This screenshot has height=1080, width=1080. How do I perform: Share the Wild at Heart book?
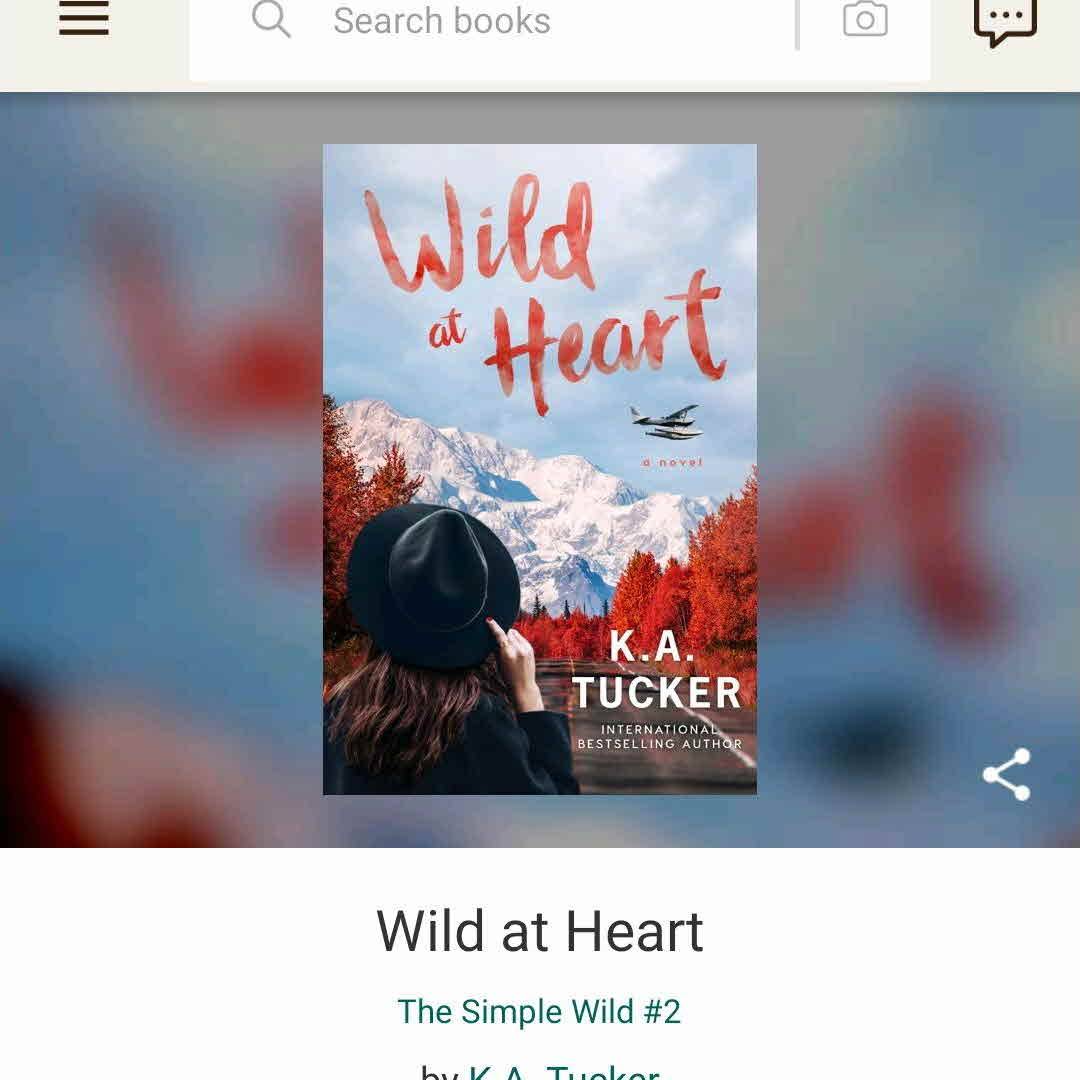(1006, 774)
